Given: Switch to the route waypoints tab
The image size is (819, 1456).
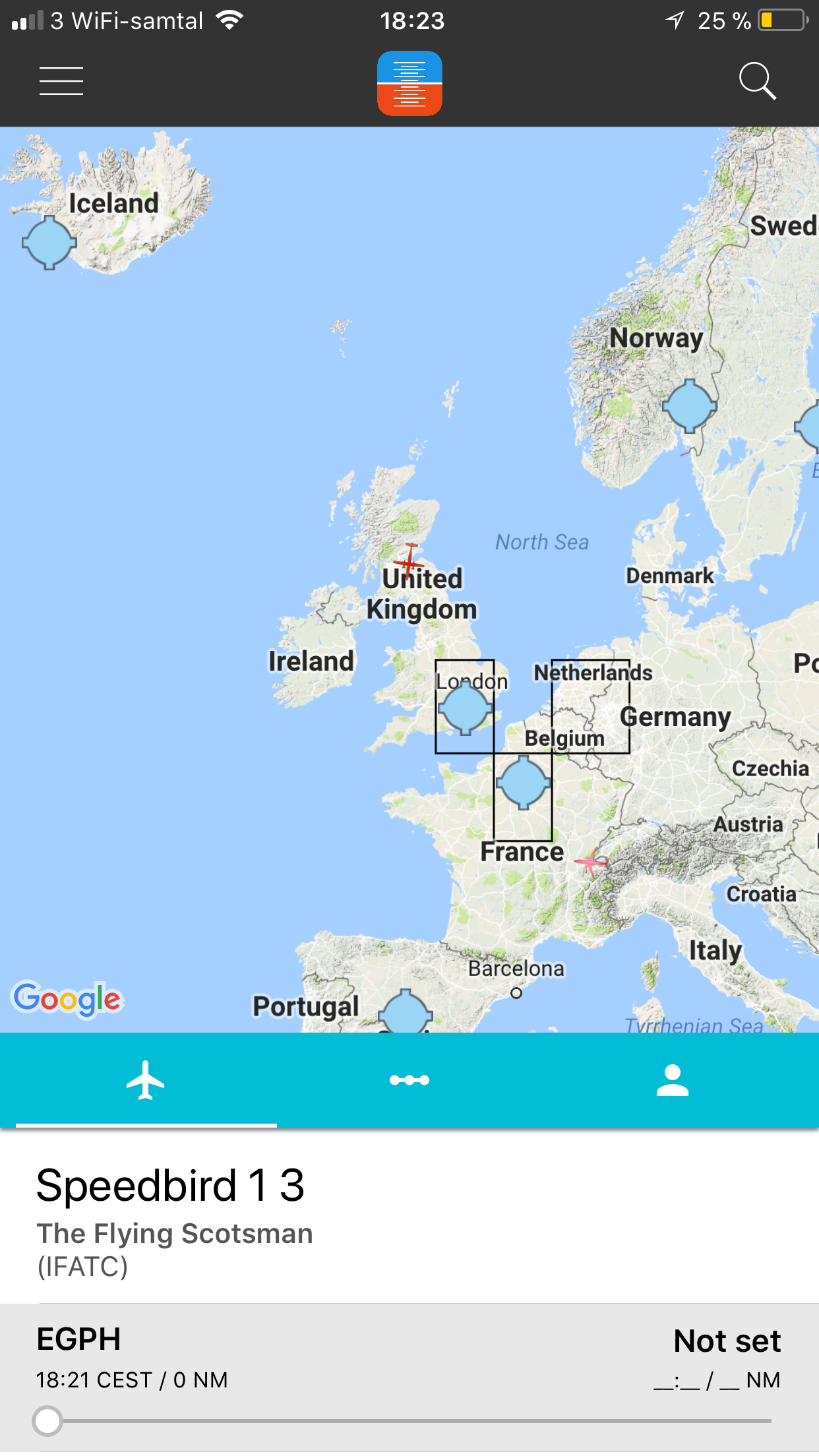Looking at the screenshot, I should click(409, 1080).
